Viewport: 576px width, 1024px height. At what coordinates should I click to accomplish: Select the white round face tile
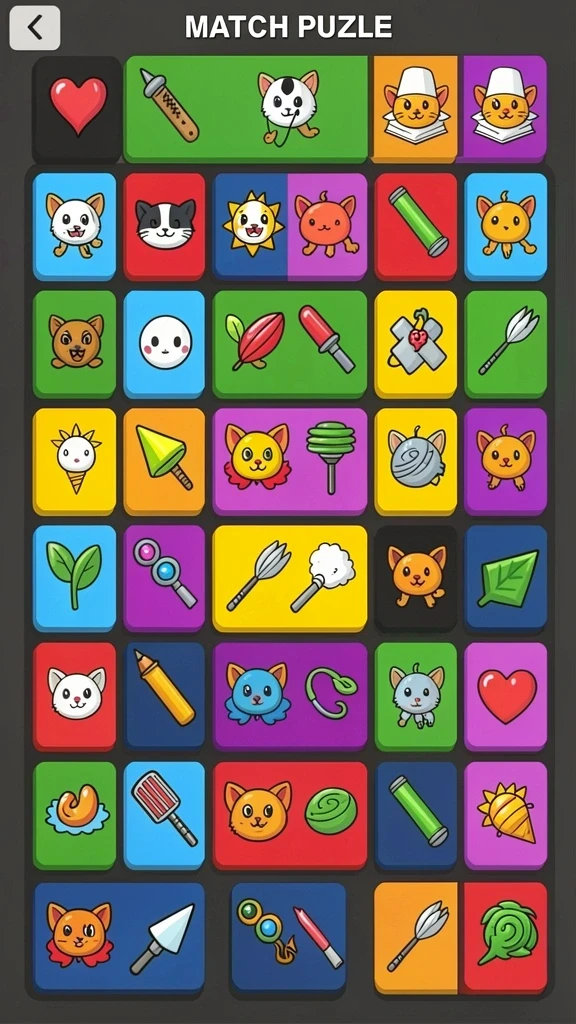[x=165, y=344]
